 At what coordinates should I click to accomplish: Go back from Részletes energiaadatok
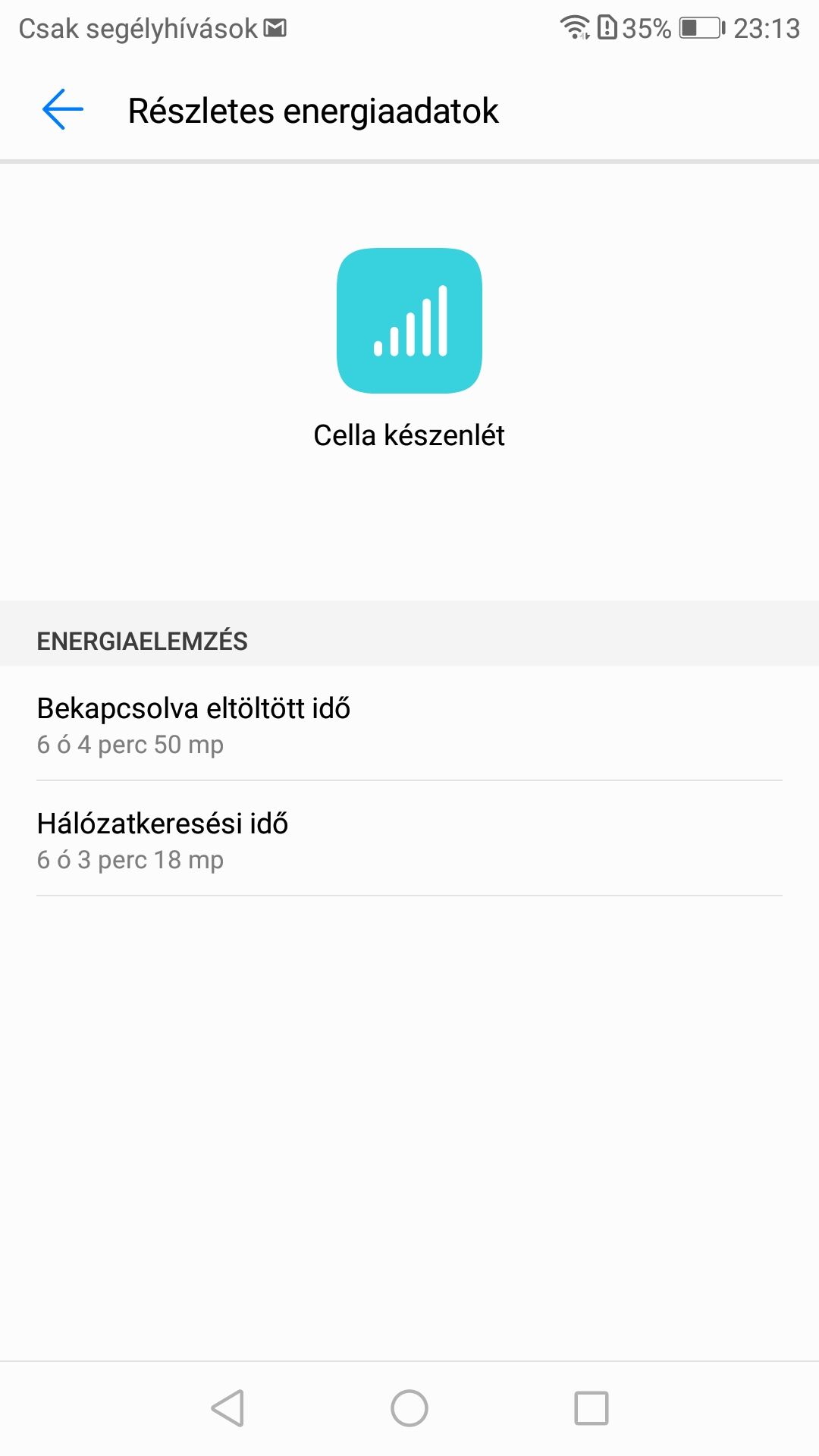(63, 110)
